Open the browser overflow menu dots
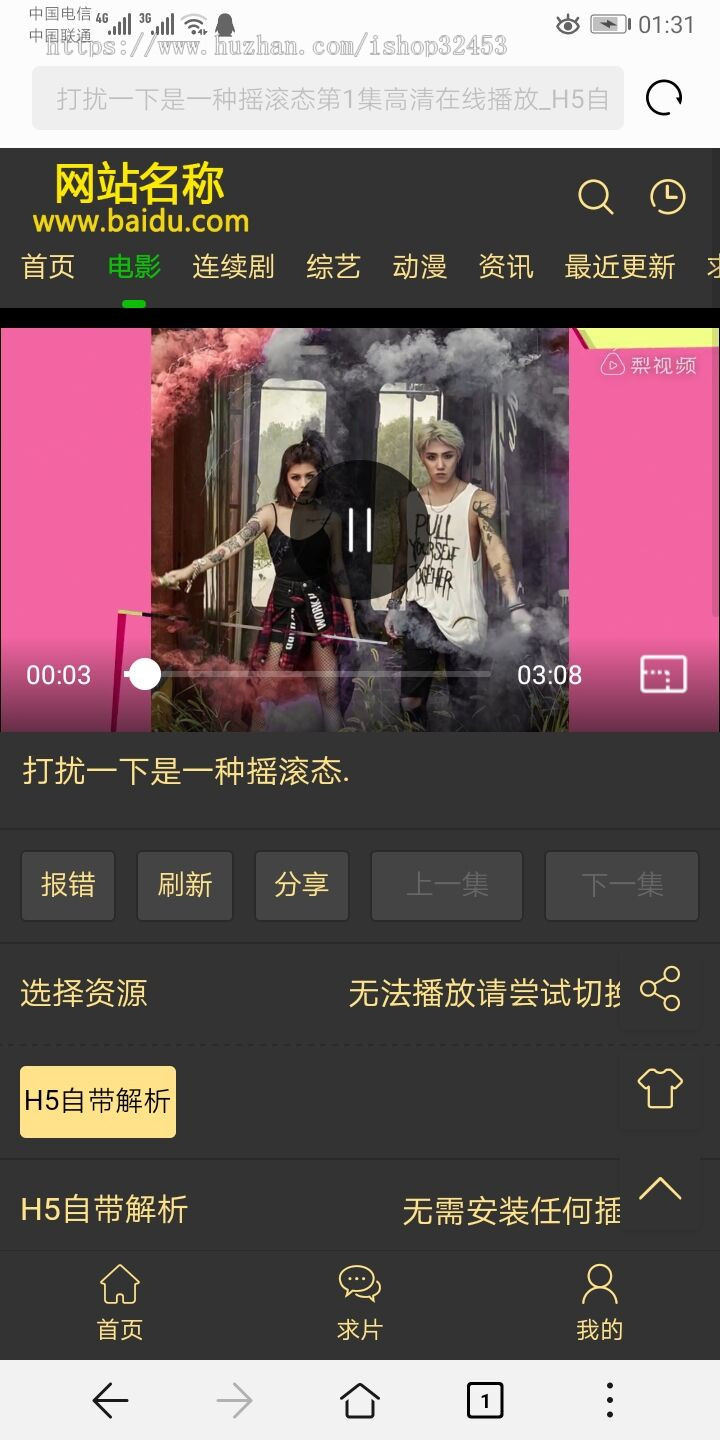Viewport: 720px width, 1440px height. tap(609, 1401)
